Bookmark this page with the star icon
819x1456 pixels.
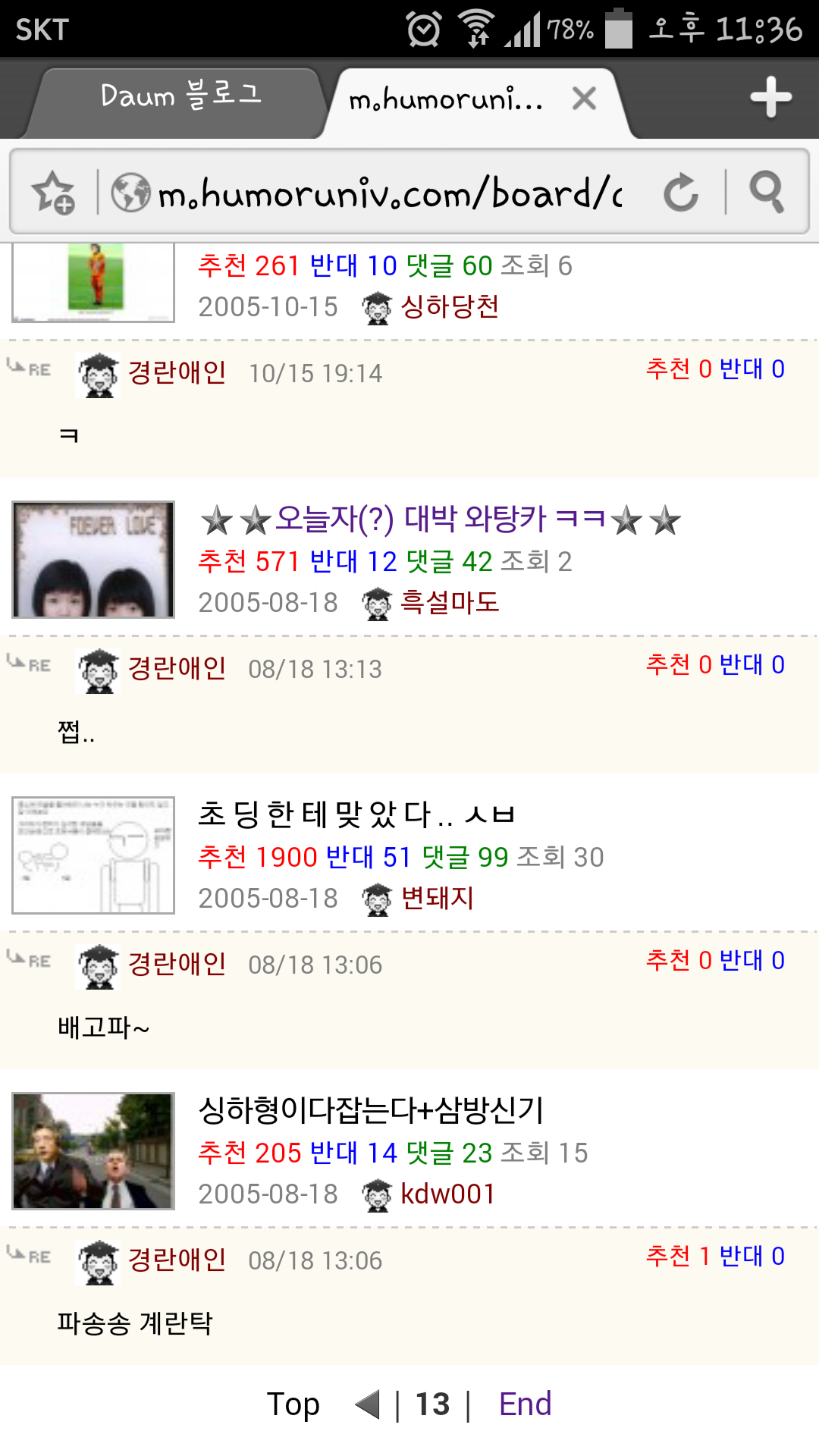click(x=54, y=193)
